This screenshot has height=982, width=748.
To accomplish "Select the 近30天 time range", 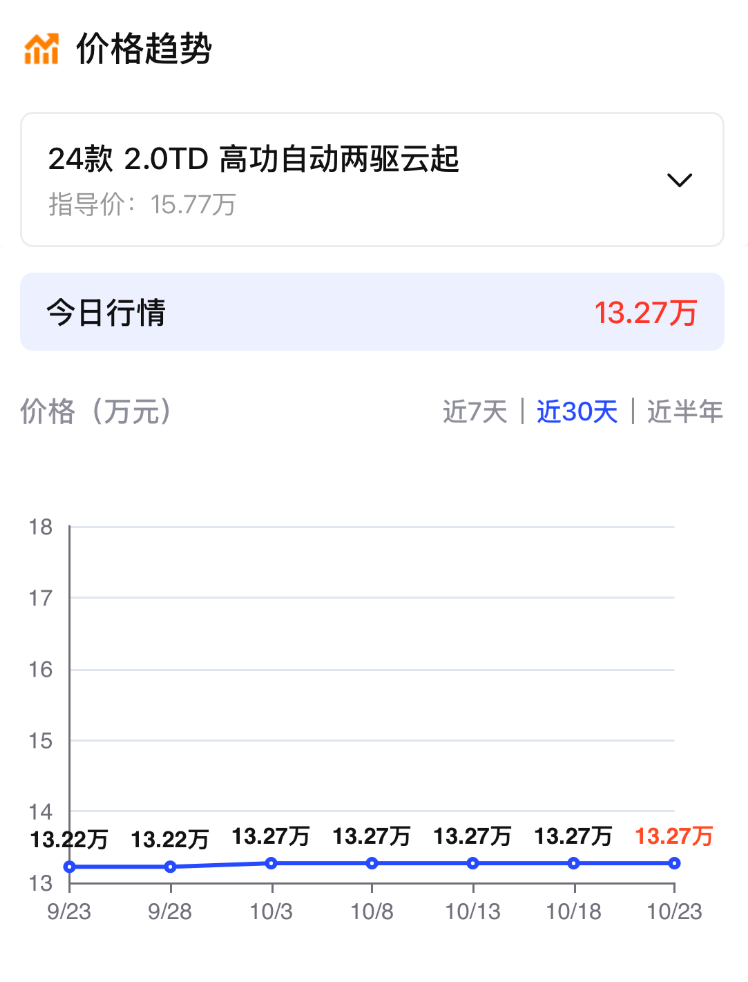I will pos(577,411).
